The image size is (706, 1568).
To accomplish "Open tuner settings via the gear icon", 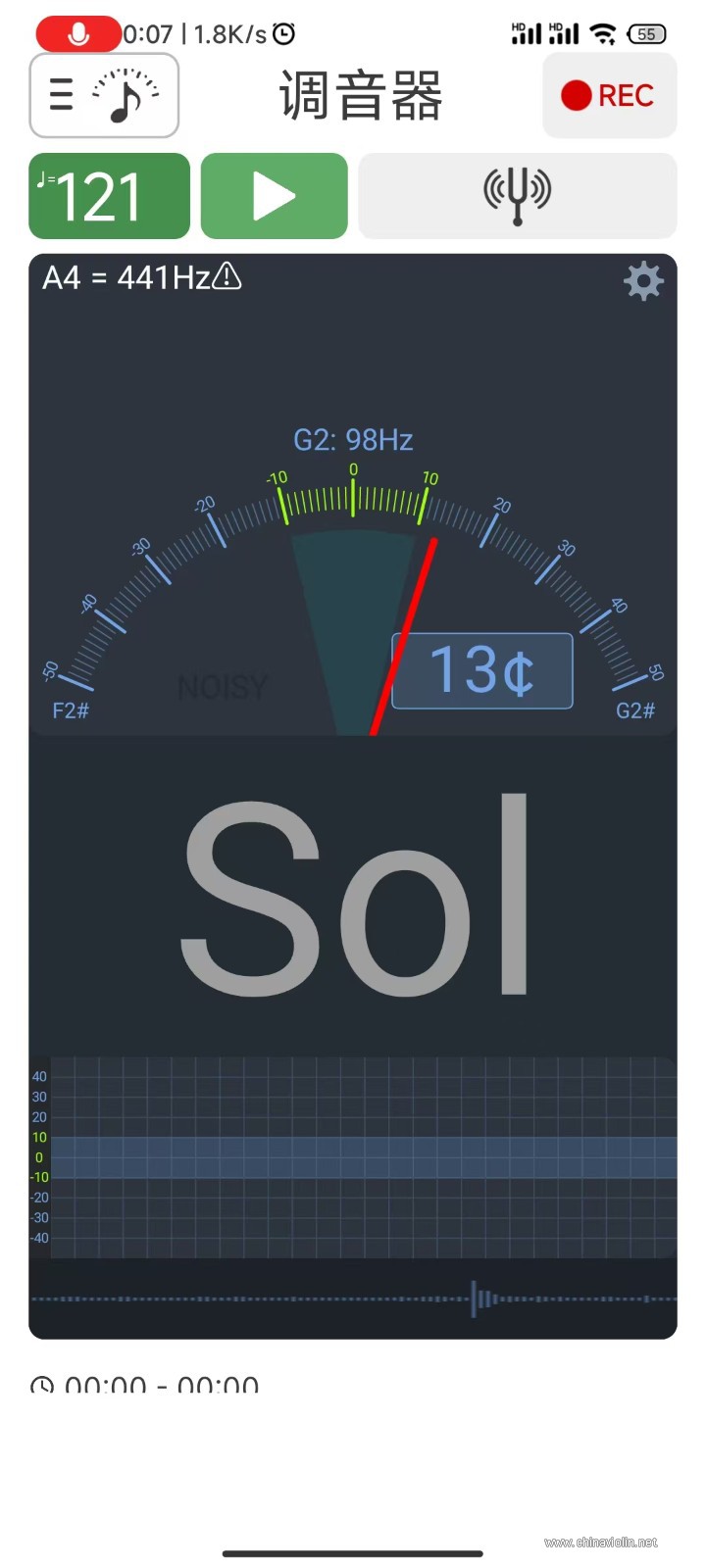I will click(643, 281).
